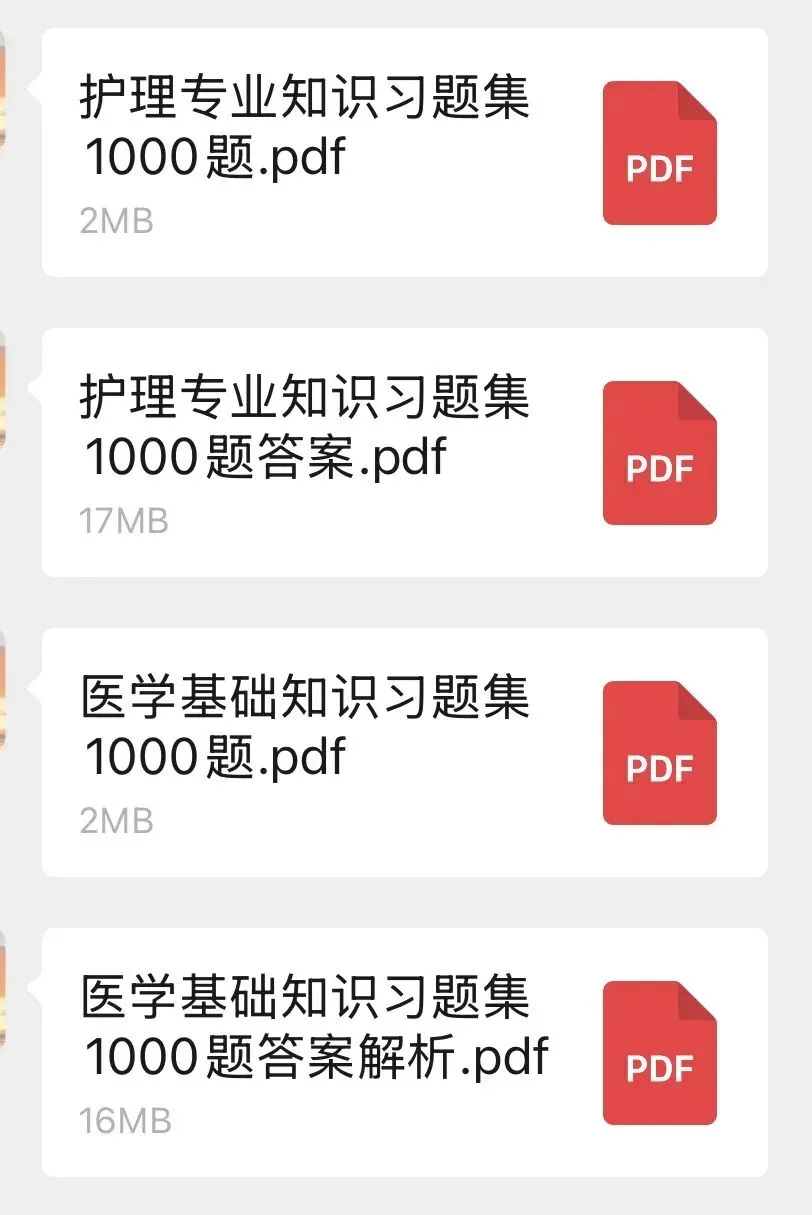View 医学基础知识习题集1000题答案解析.pdf file
The image size is (812, 1215).
pos(404,1053)
